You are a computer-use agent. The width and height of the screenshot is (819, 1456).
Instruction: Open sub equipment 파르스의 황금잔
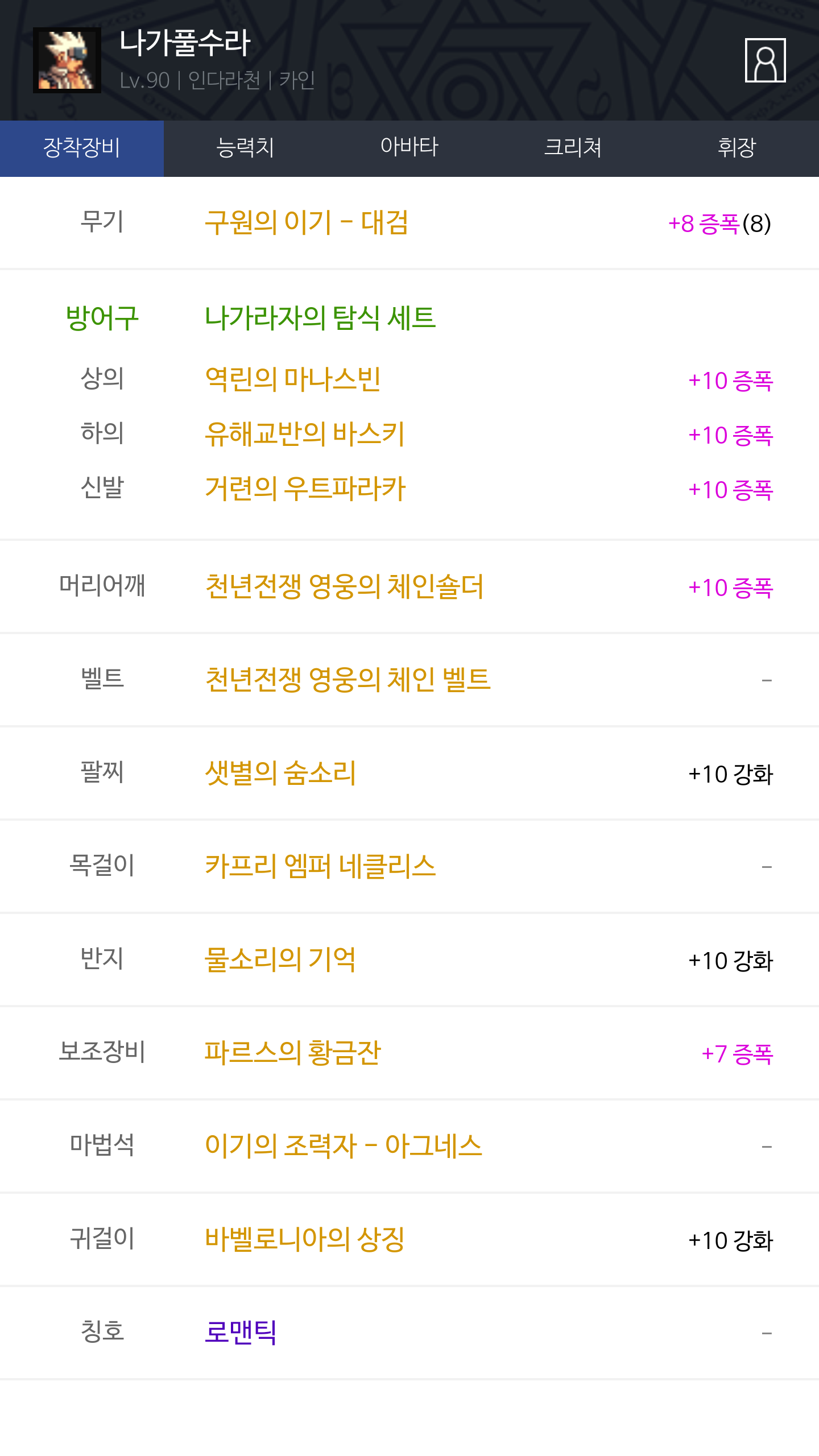point(293,1053)
